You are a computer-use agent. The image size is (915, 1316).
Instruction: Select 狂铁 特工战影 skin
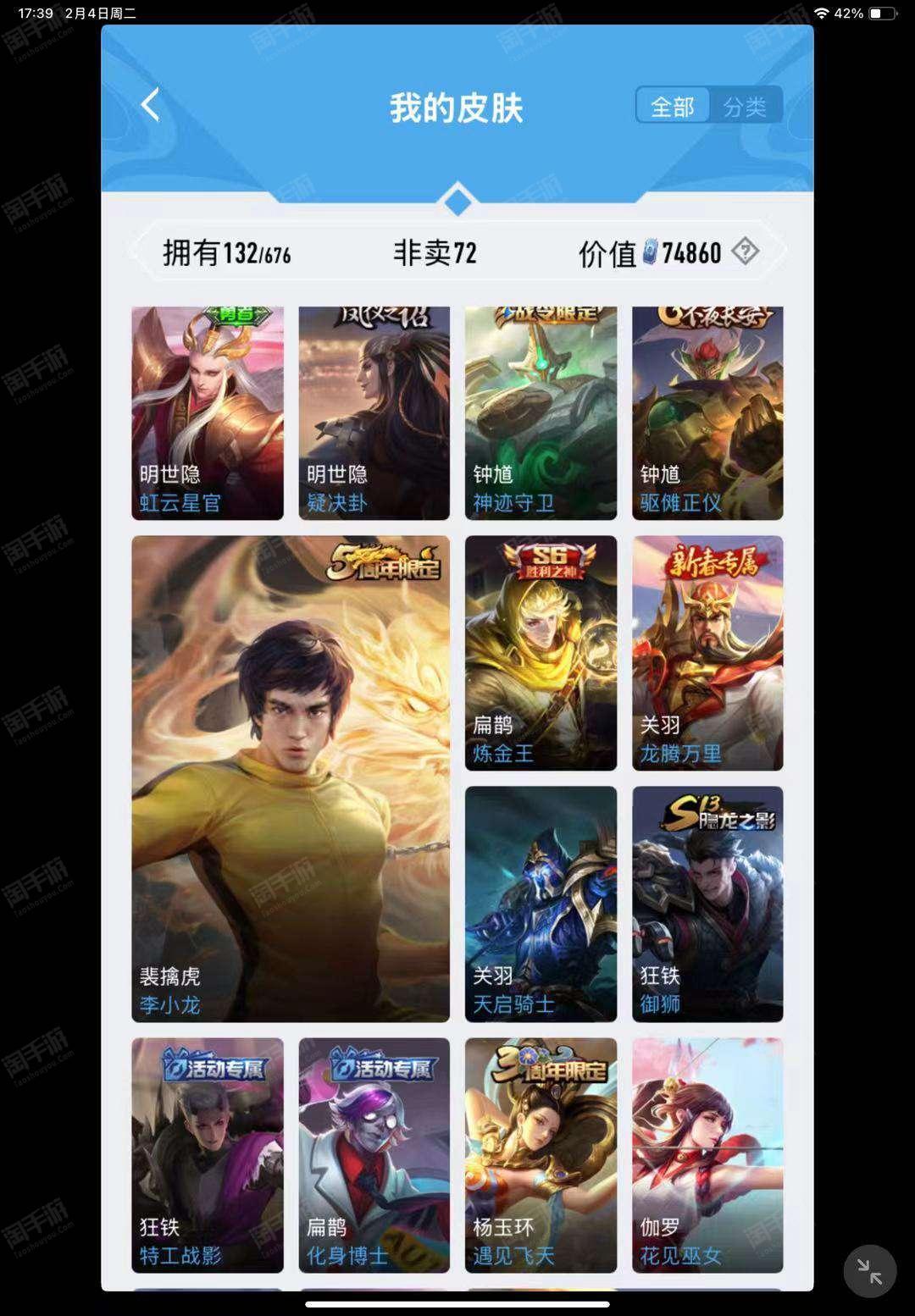coord(208,1155)
